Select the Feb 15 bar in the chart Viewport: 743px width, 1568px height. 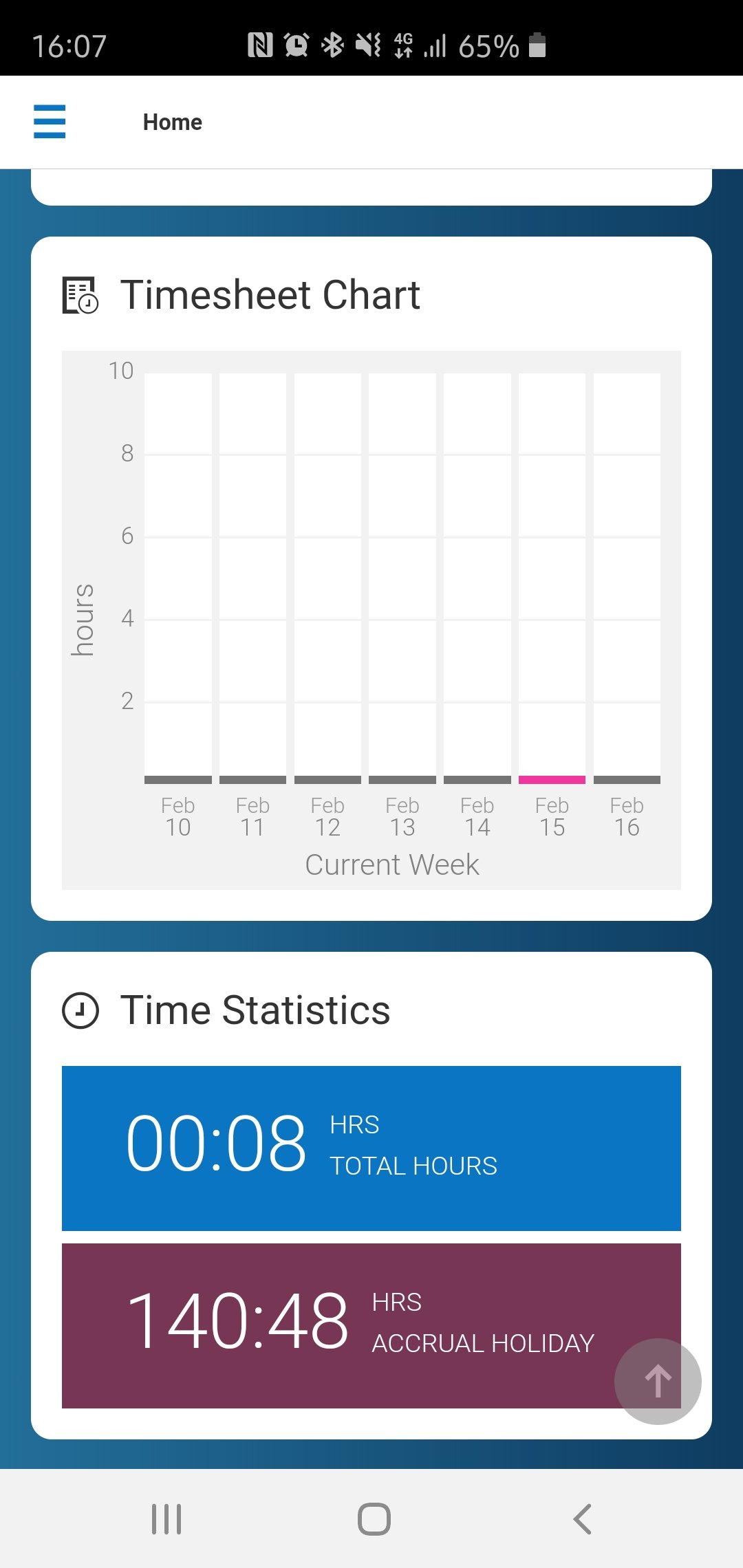[552, 779]
